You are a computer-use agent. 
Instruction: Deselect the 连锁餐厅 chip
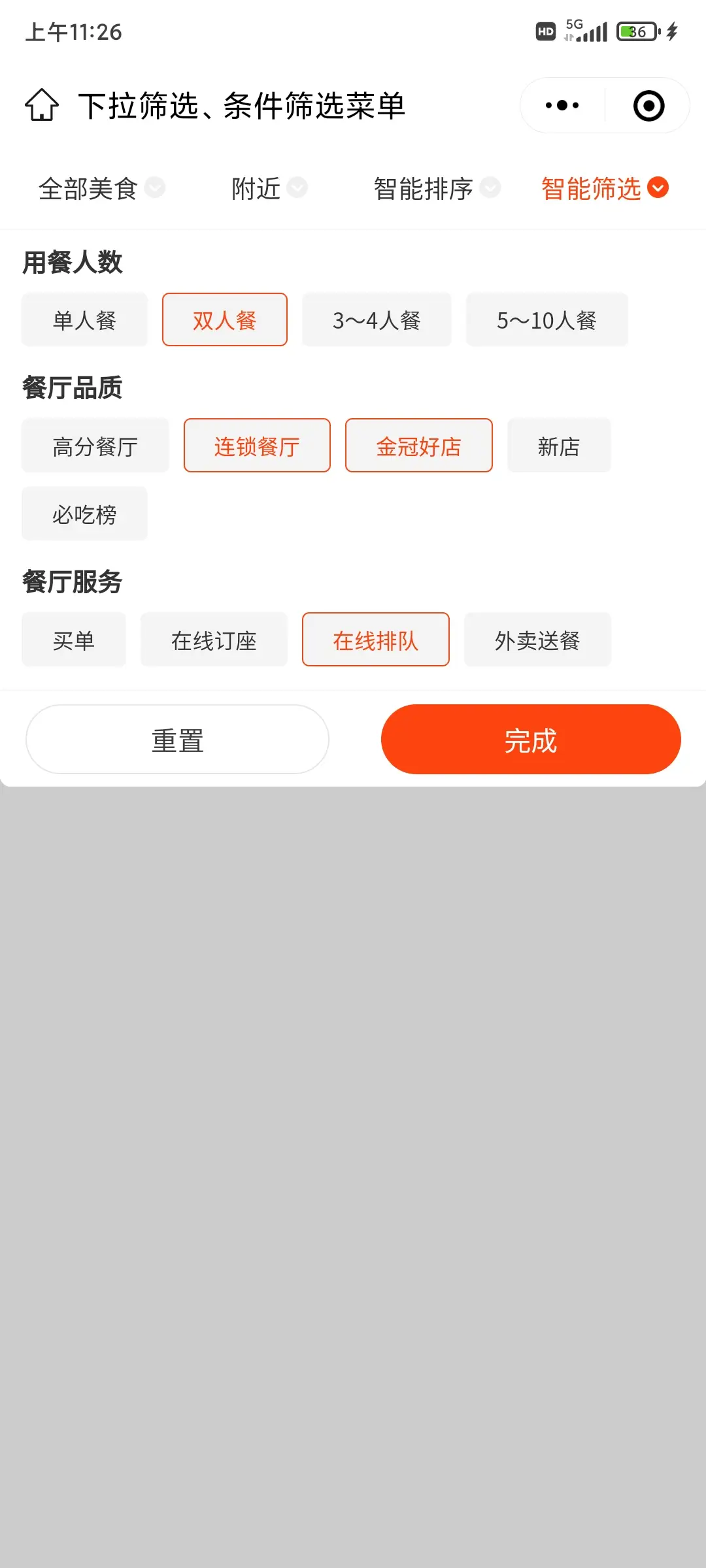click(x=257, y=446)
